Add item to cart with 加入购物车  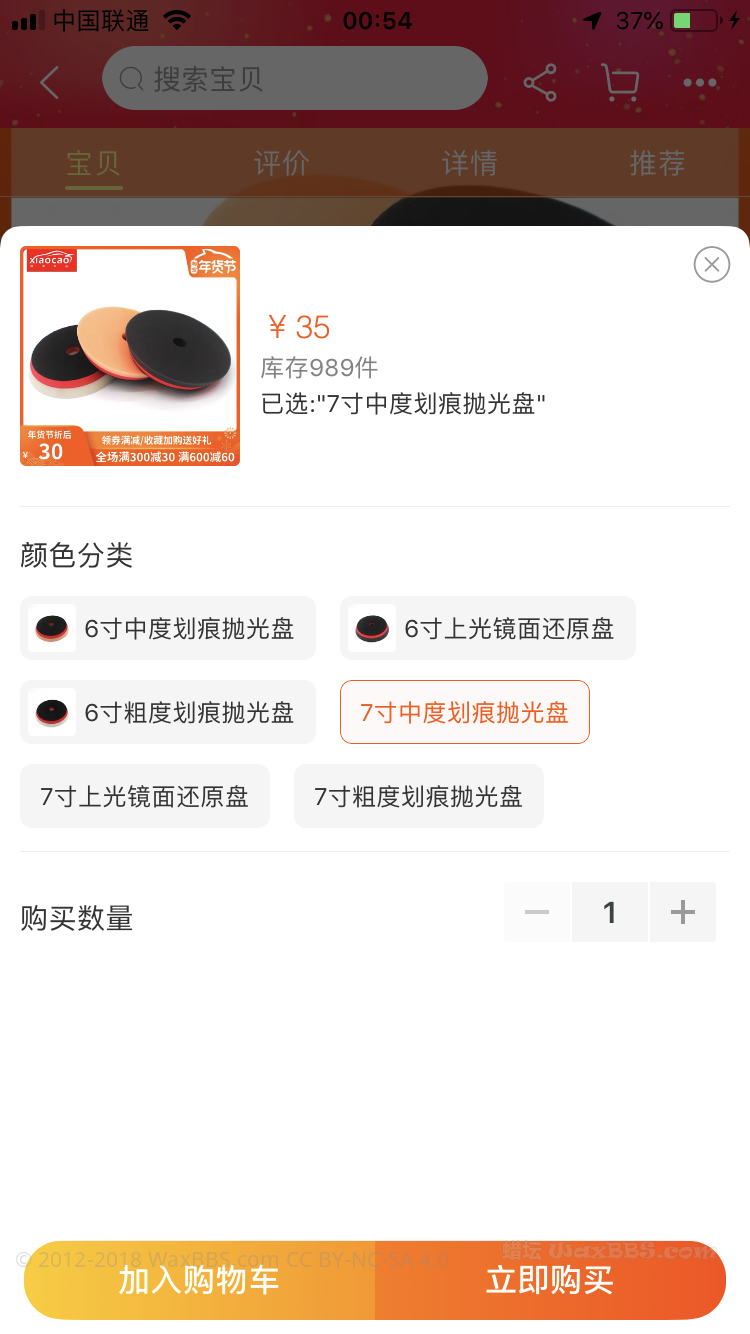199,1280
